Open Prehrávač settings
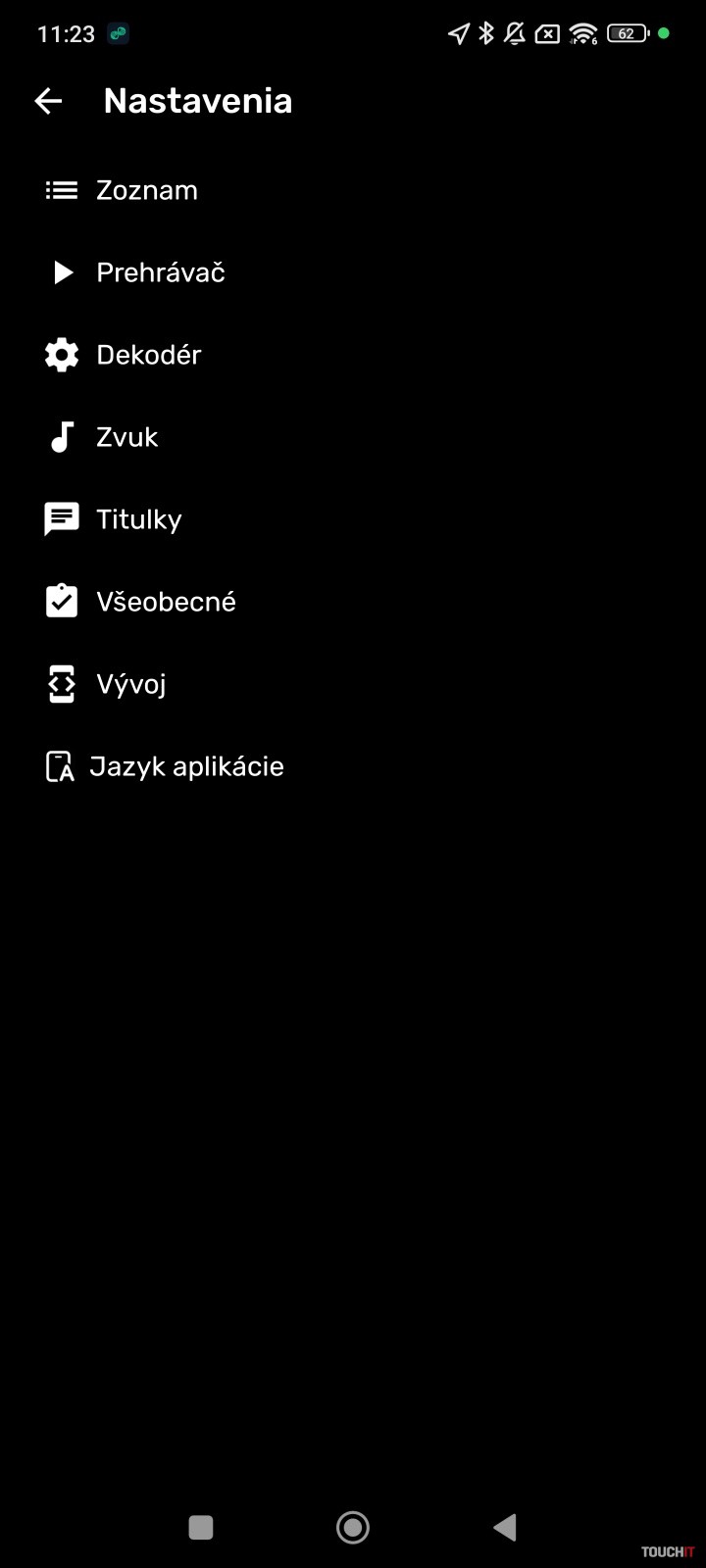The width and height of the screenshot is (706, 1568). point(160,272)
